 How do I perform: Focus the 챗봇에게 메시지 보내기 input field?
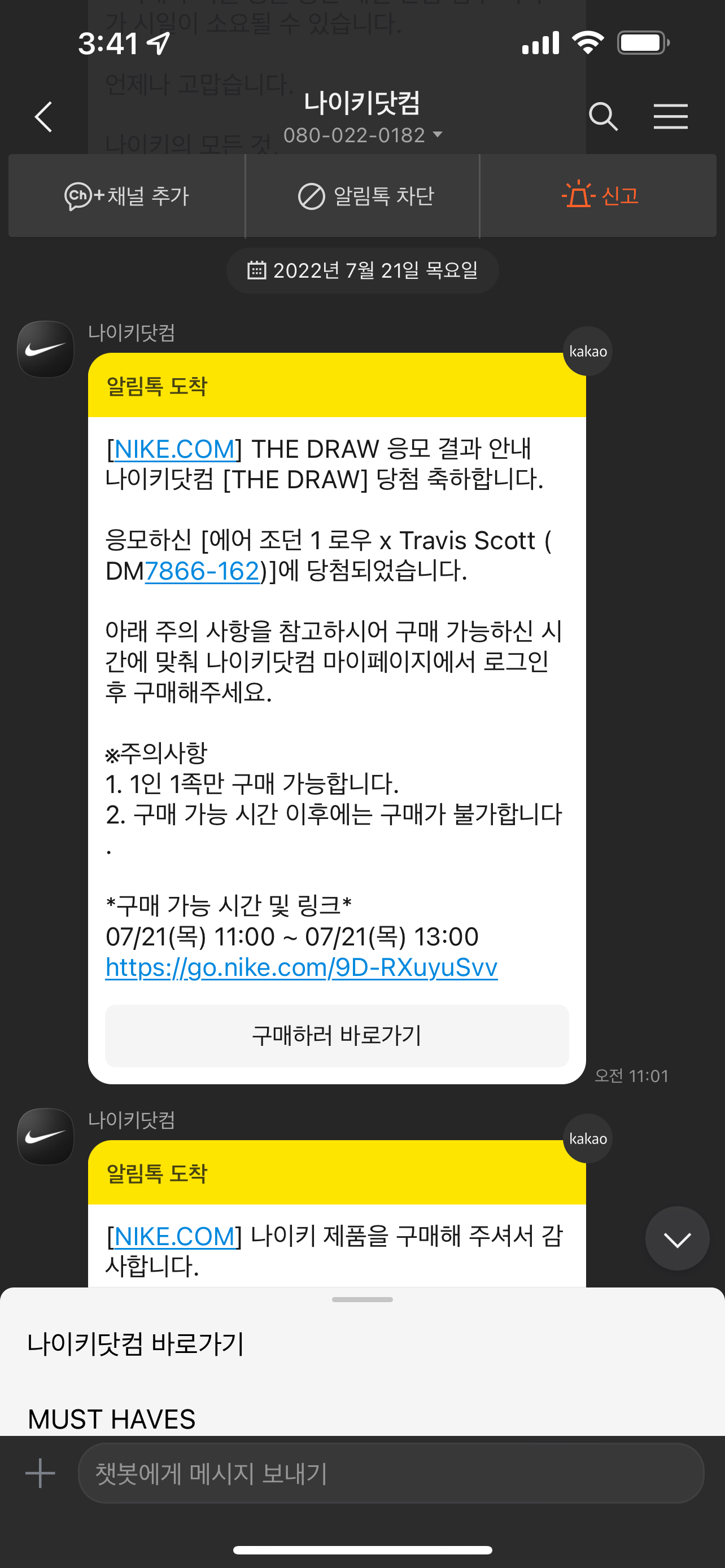(x=391, y=1473)
